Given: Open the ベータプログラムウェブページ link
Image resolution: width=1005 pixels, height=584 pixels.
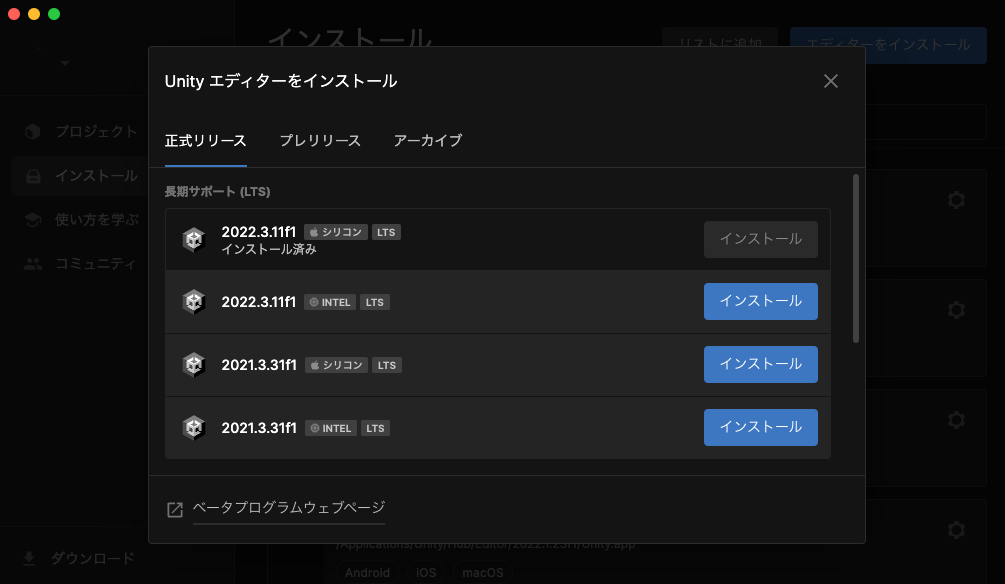Looking at the screenshot, I should [x=288, y=508].
